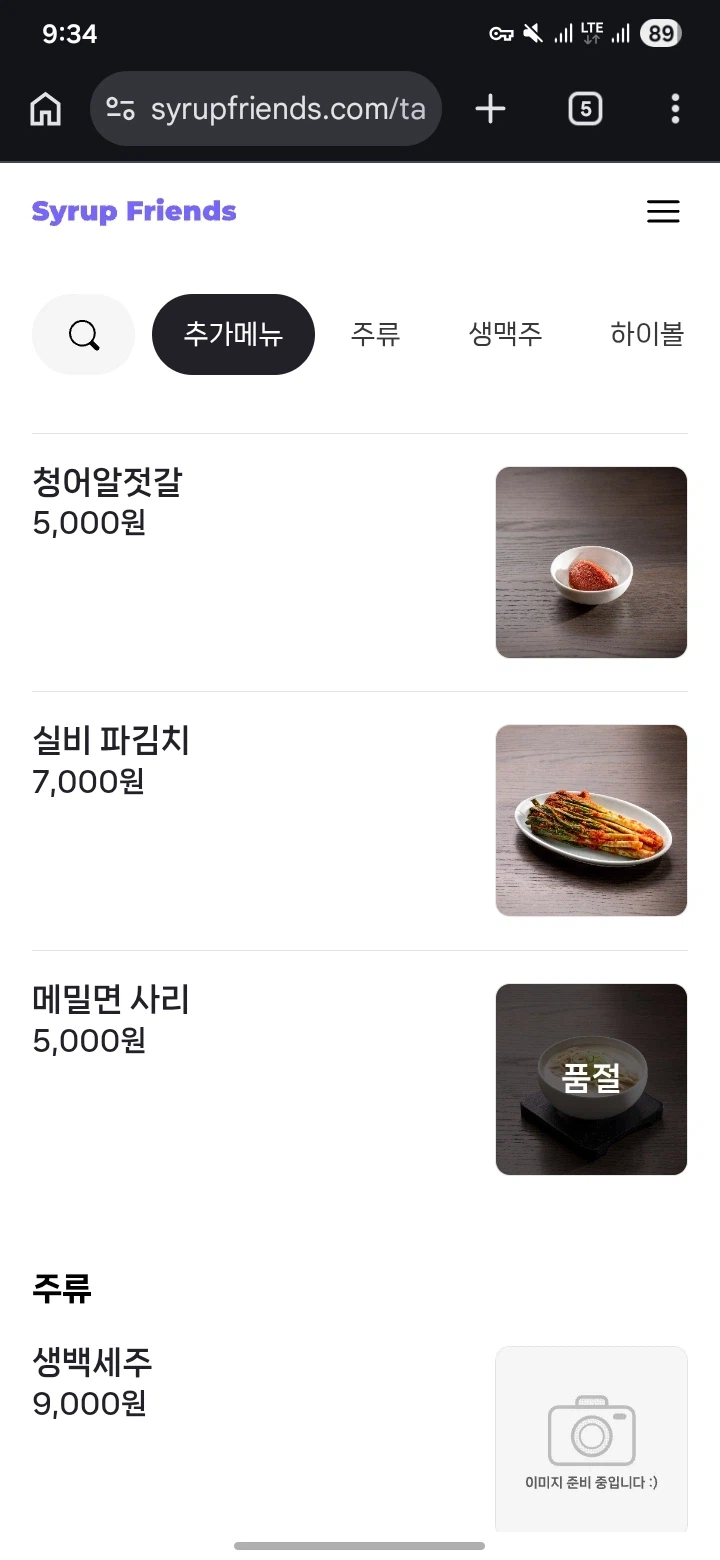Viewport: 720px width, 1560px height.
Task: Open the hamburger menu icon
Action: pos(663,211)
